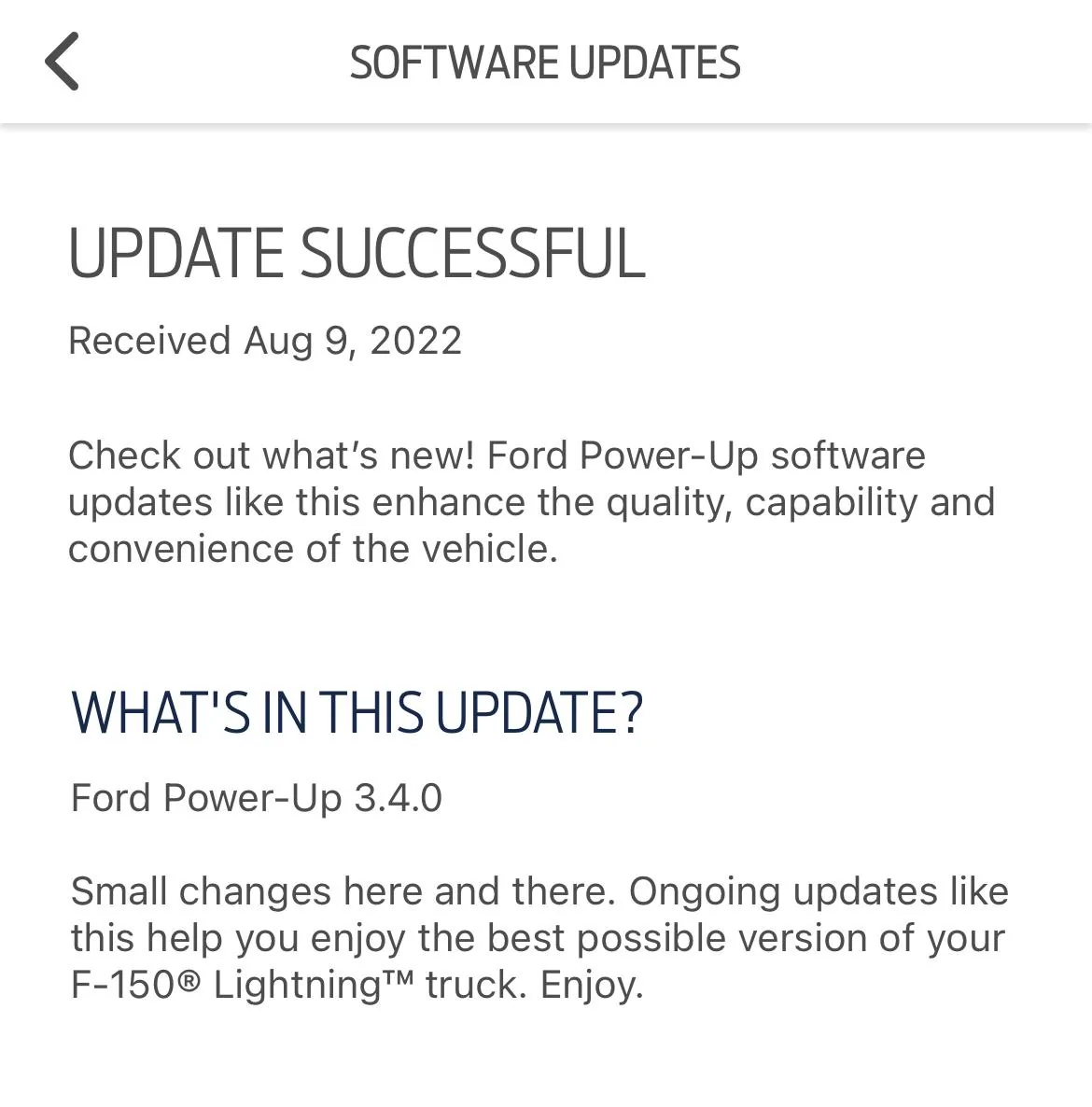
Task: Go back from Software Updates
Action: [x=62, y=62]
